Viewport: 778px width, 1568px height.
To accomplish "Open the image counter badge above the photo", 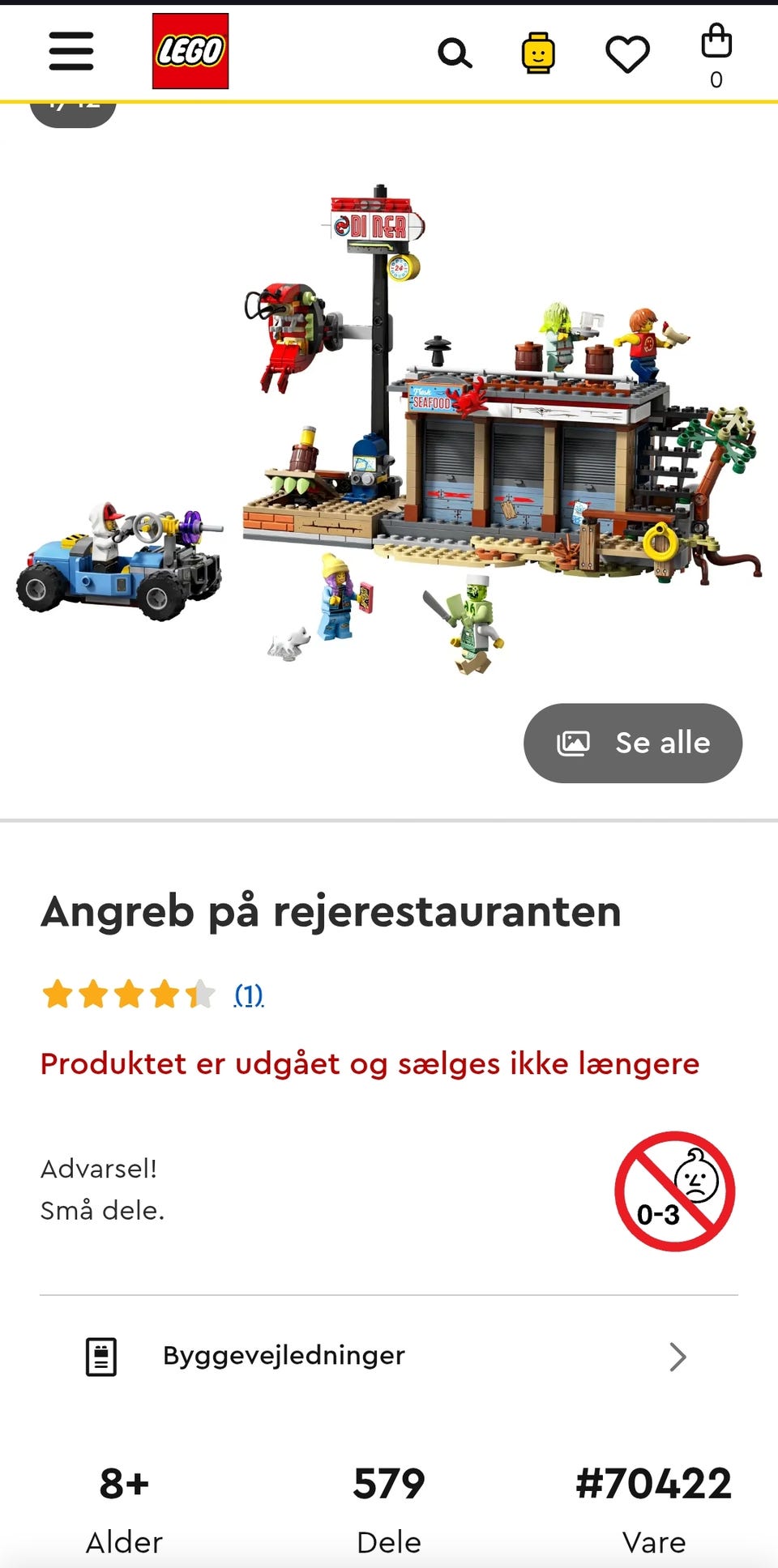I will 75,105.
